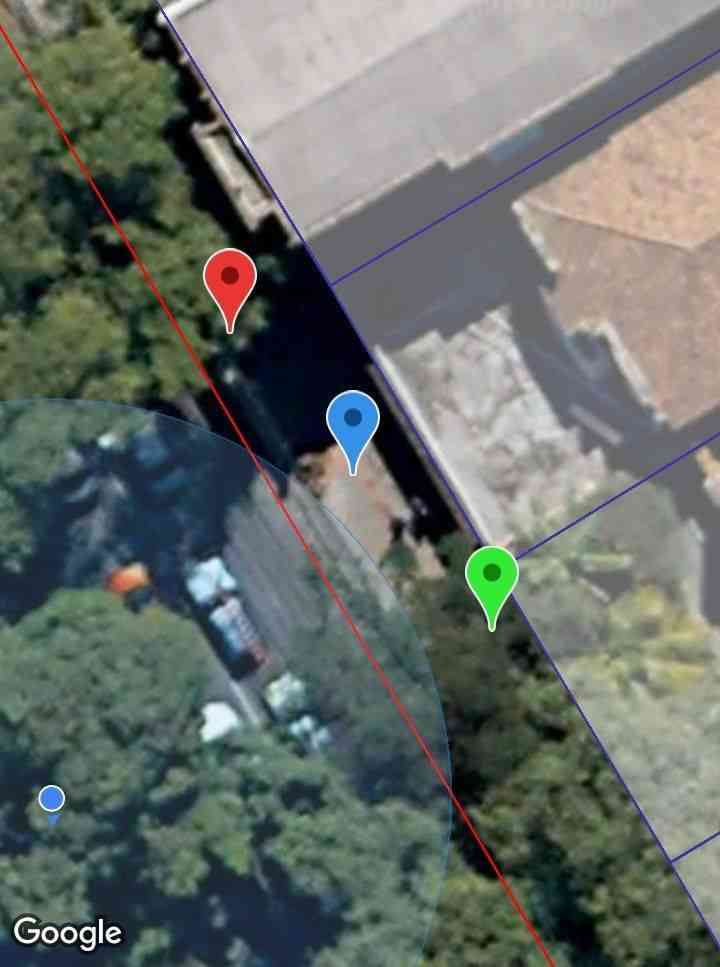Open the green map marker pin
720x967 pixels.
[491, 577]
